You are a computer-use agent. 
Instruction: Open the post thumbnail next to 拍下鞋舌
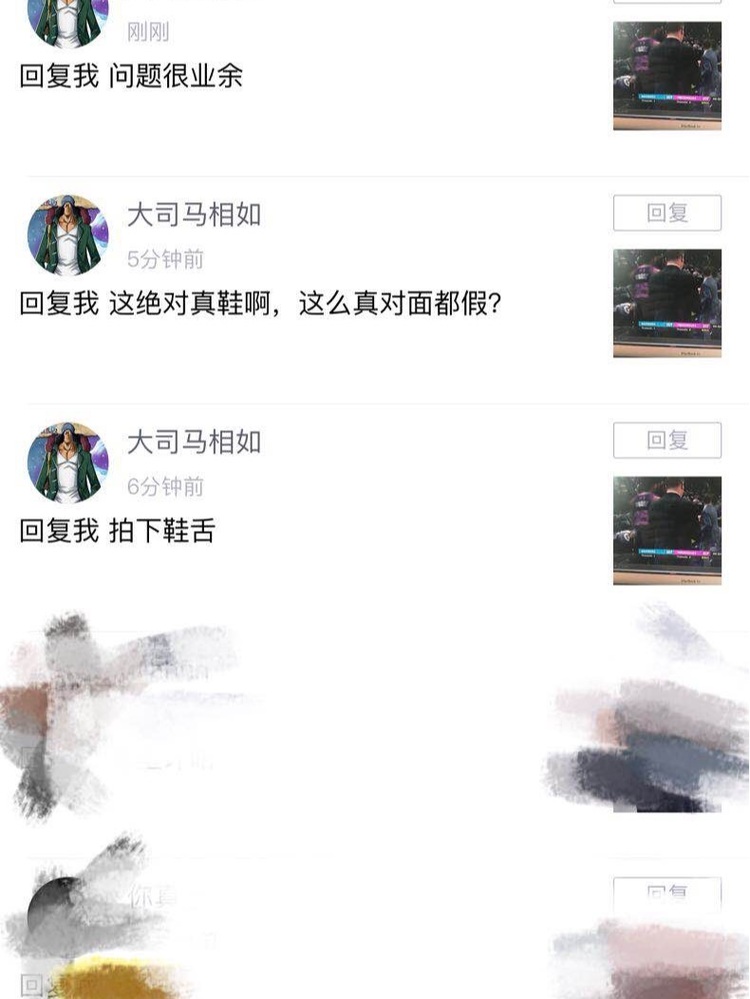[x=667, y=530]
